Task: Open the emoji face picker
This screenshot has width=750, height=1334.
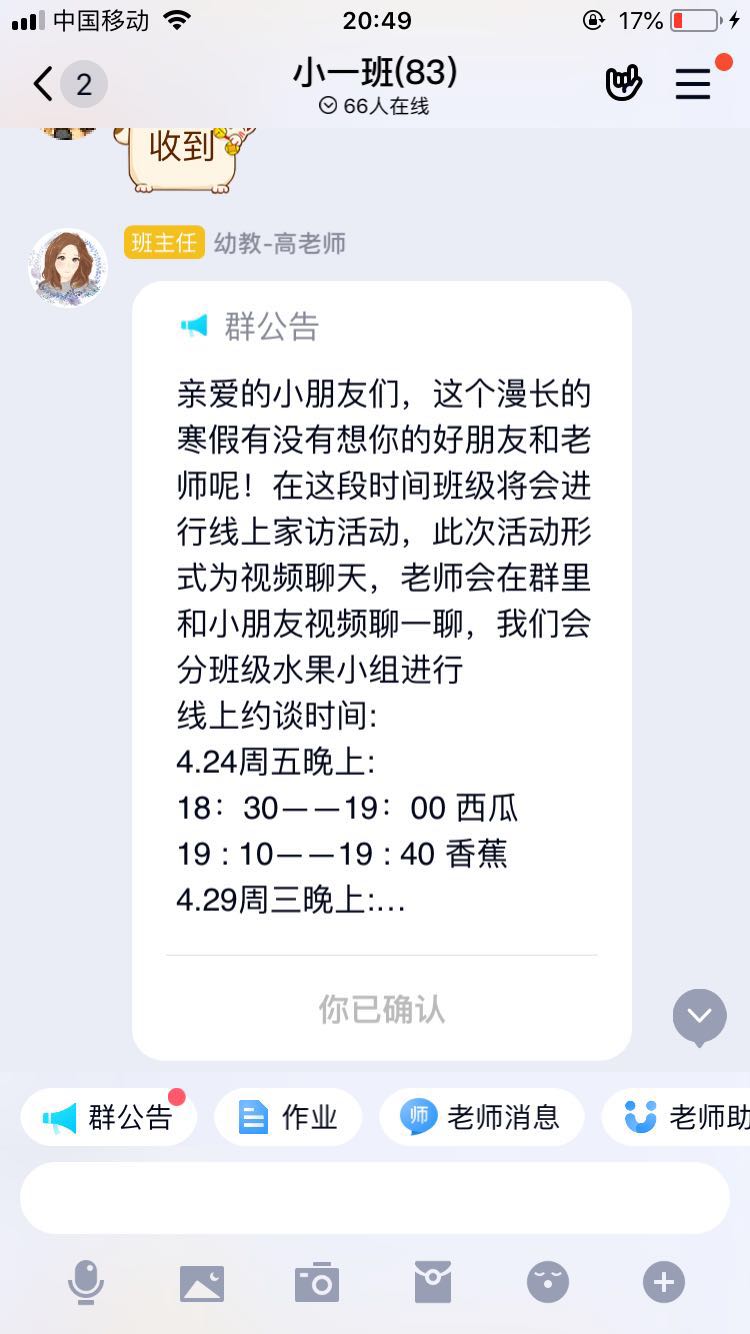Action: pos(548,1282)
